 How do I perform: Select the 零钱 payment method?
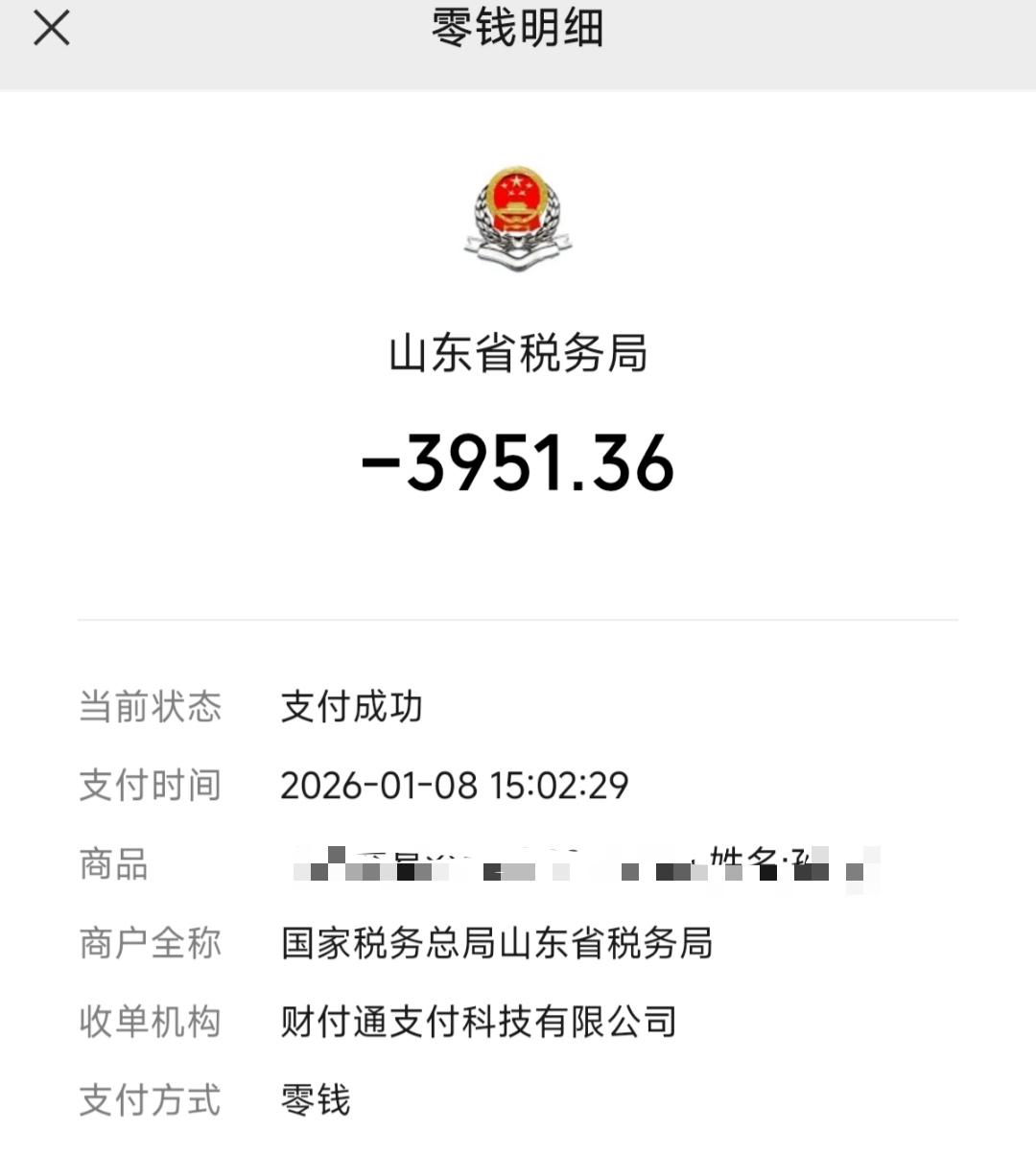314,1101
